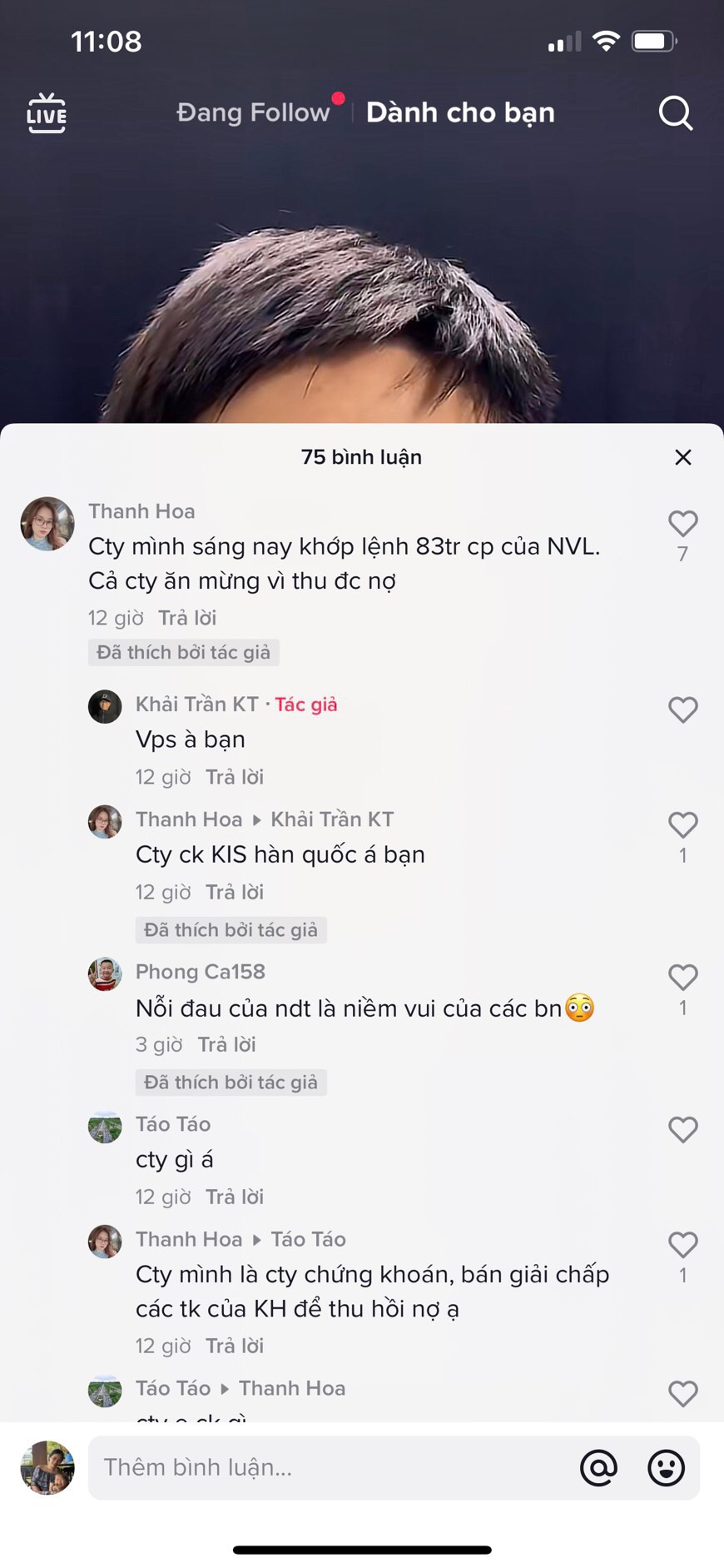This screenshot has height=1568, width=724.
Task: Like the "Cty ck KIS hàn quốc" comment
Action: pyautogui.click(x=682, y=825)
